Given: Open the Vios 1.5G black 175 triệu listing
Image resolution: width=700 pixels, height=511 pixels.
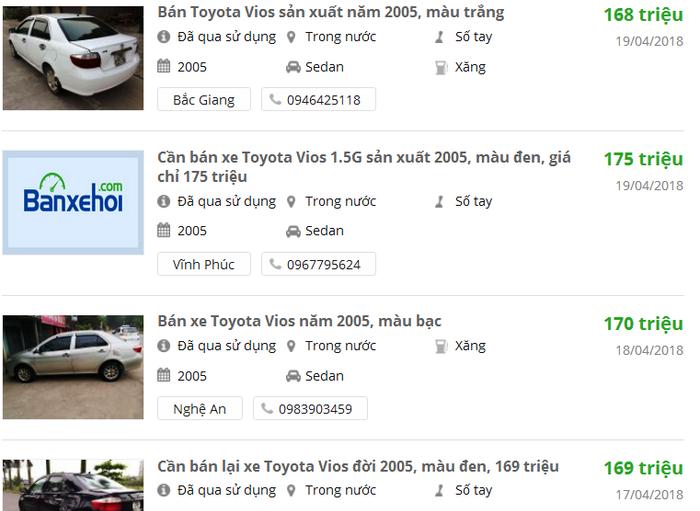Looking at the screenshot, I should 364,167.
